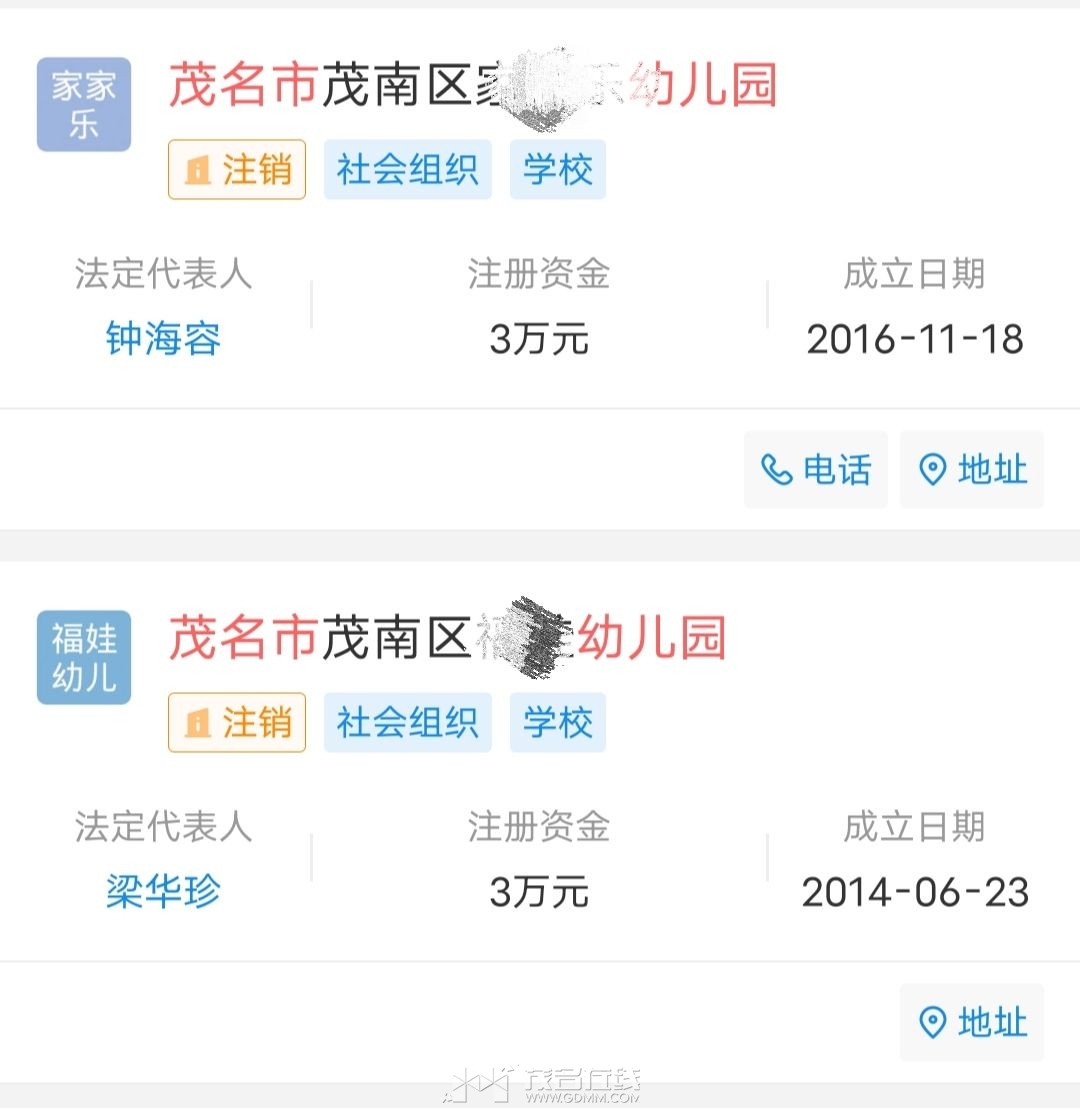Open 地址 for the 福娃 kindergarten listing

point(971,1023)
